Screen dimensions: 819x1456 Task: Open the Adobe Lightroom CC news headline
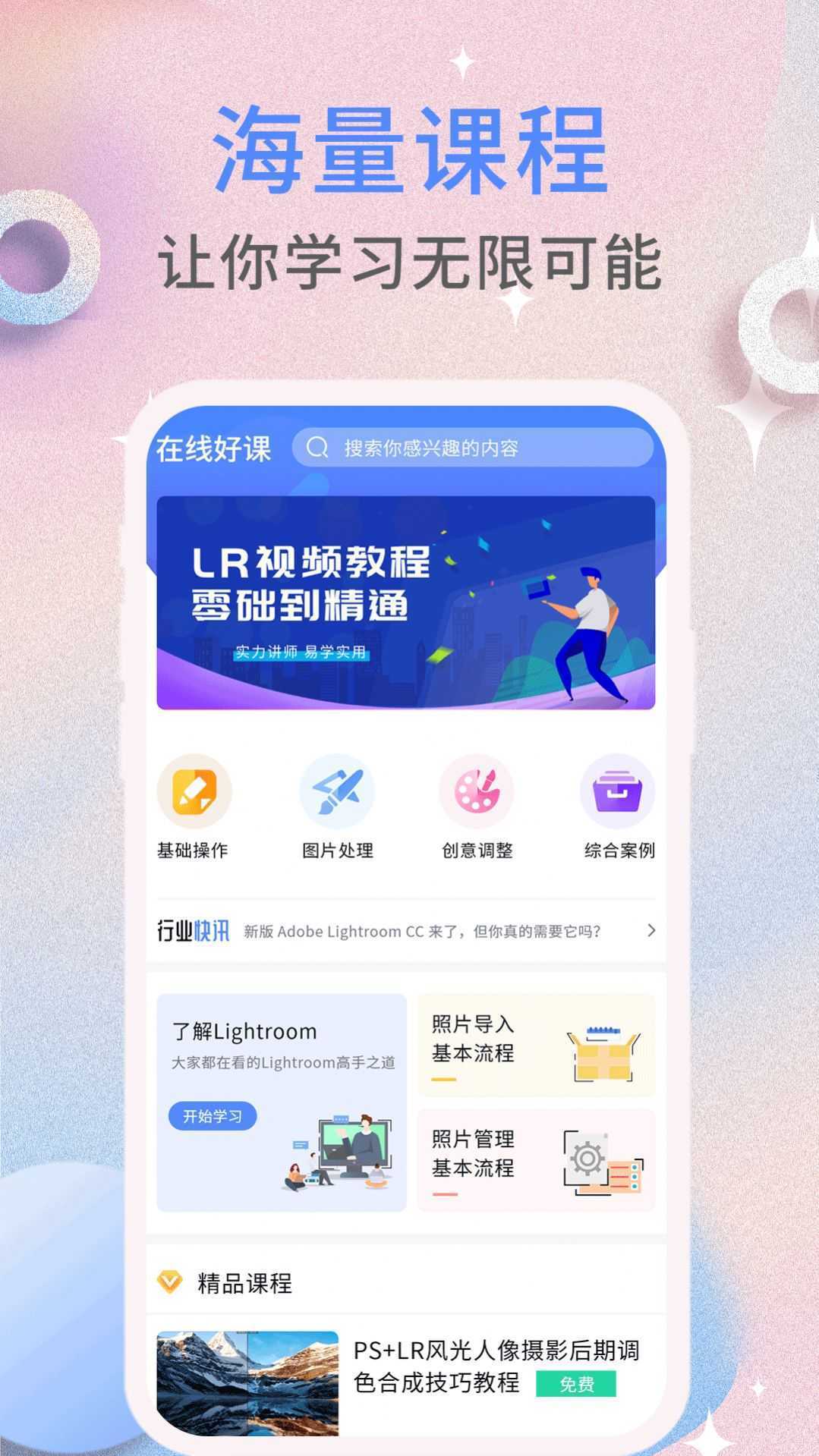(x=422, y=931)
